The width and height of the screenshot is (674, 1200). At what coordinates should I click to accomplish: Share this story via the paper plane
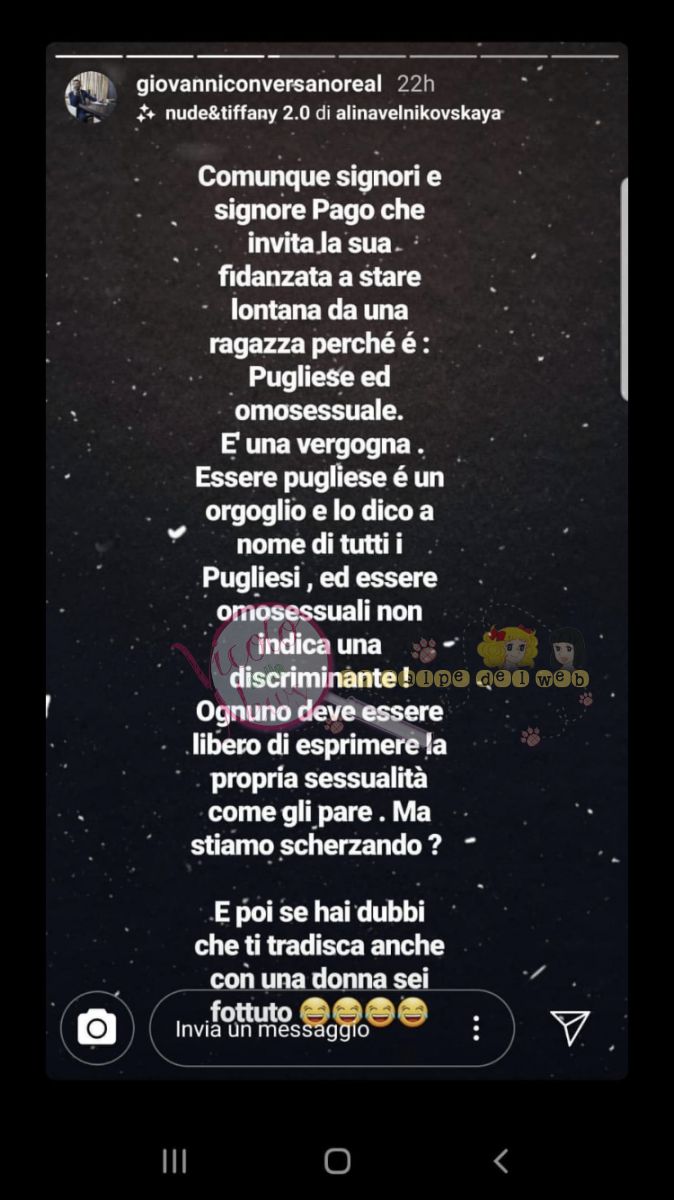click(570, 1027)
